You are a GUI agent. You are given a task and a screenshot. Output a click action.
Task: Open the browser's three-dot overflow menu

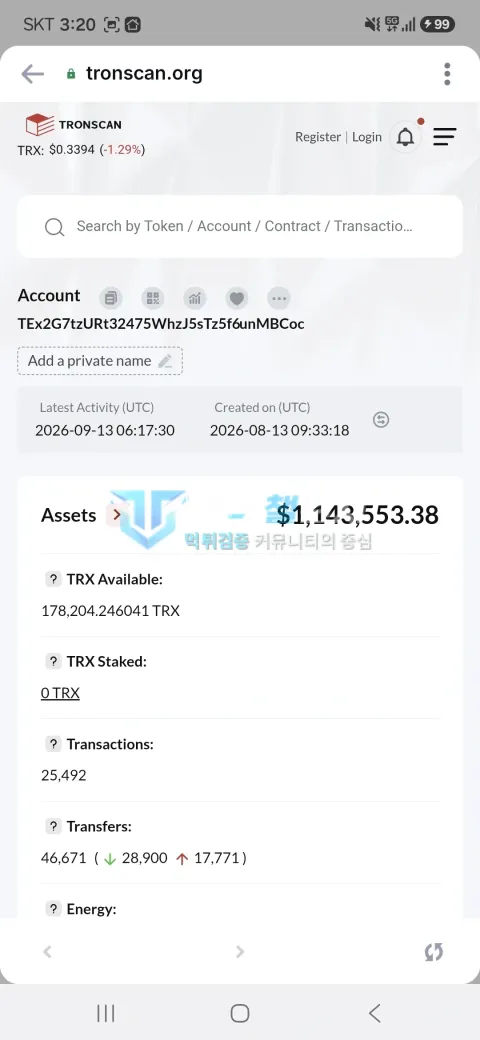tap(448, 74)
